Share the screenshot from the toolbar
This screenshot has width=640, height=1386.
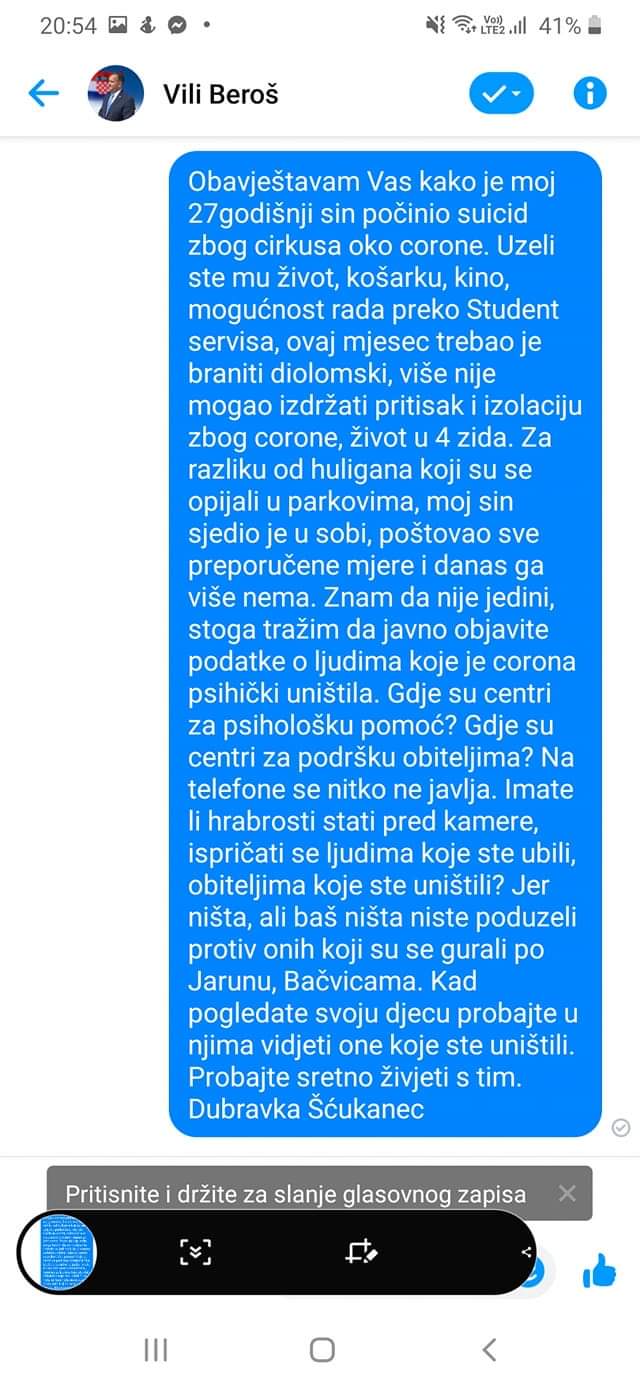point(525,1251)
